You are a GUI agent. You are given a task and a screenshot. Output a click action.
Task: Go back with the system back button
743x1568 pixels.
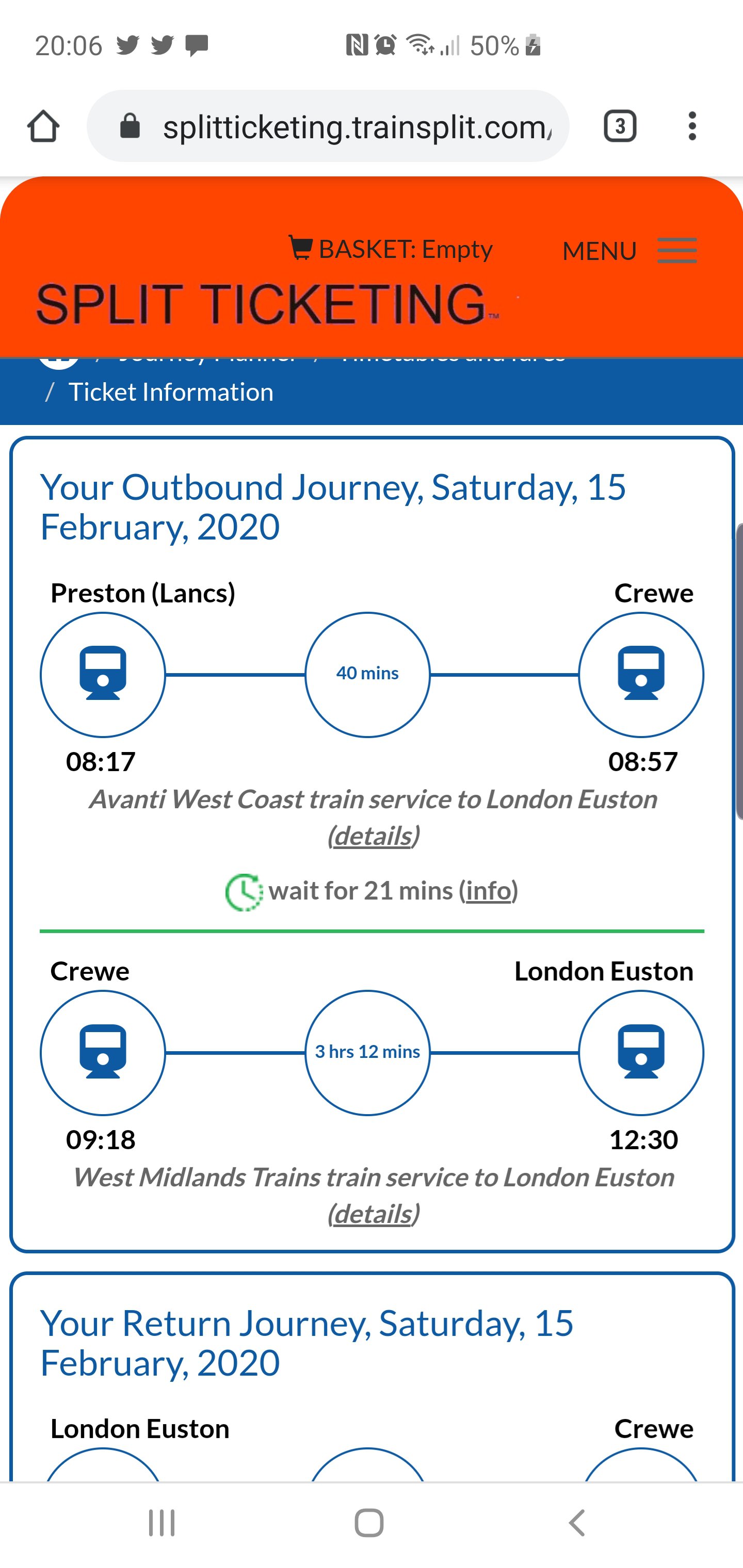click(576, 1523)
